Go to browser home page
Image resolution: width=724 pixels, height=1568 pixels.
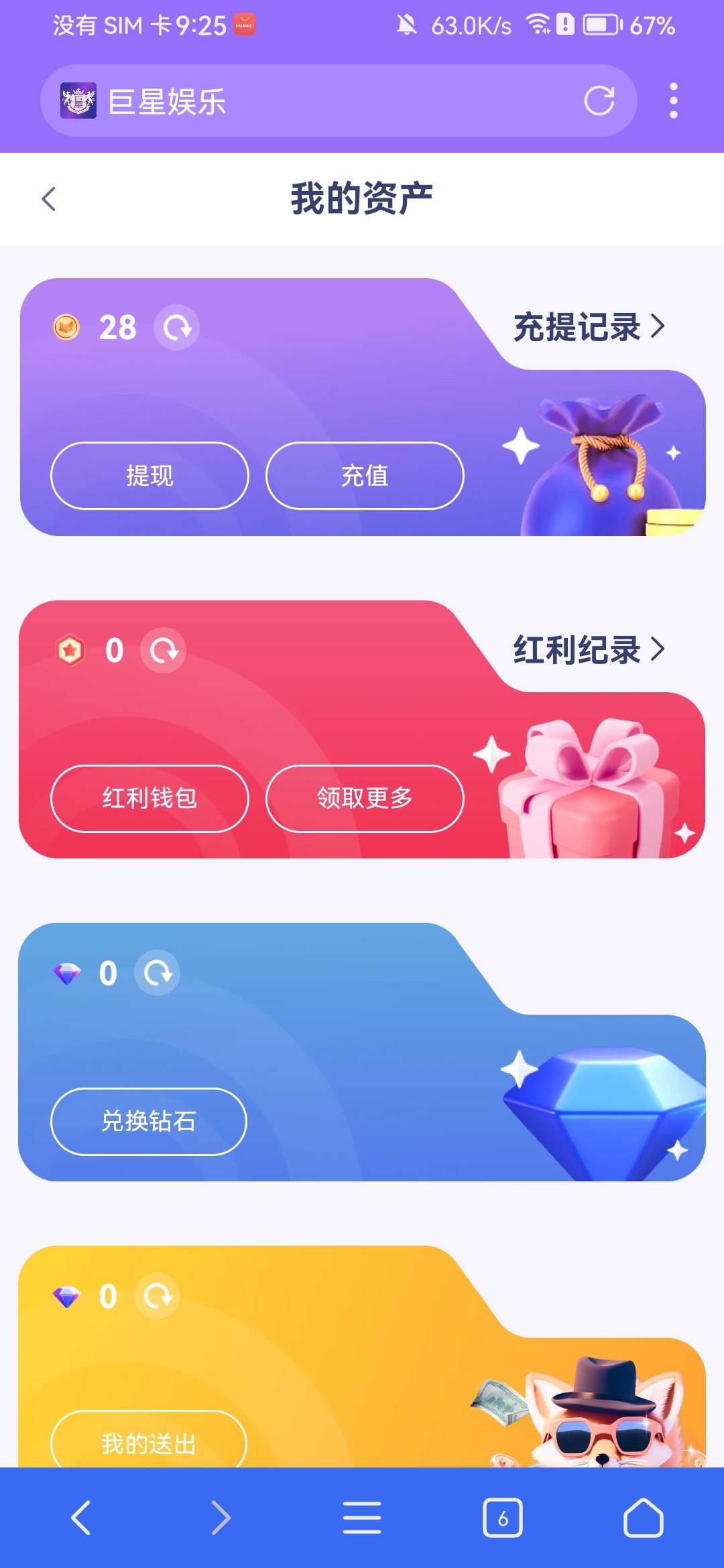pos(644,1518)
